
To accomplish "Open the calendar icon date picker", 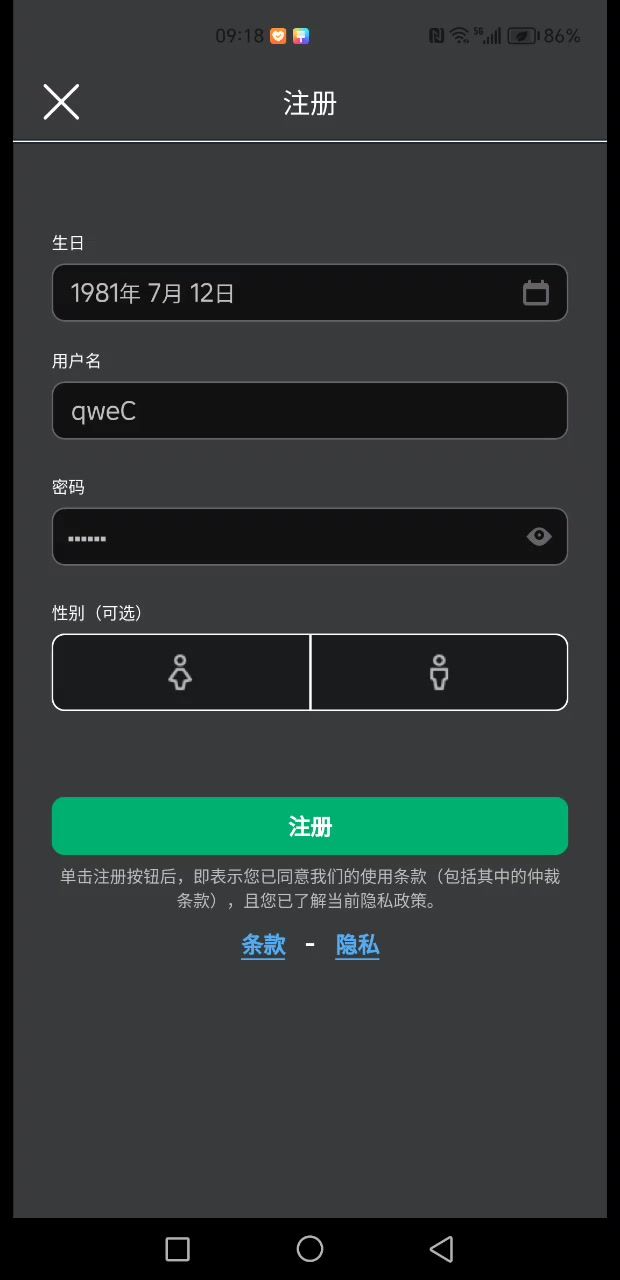I will pyautogui.click(x=536, y=293).
